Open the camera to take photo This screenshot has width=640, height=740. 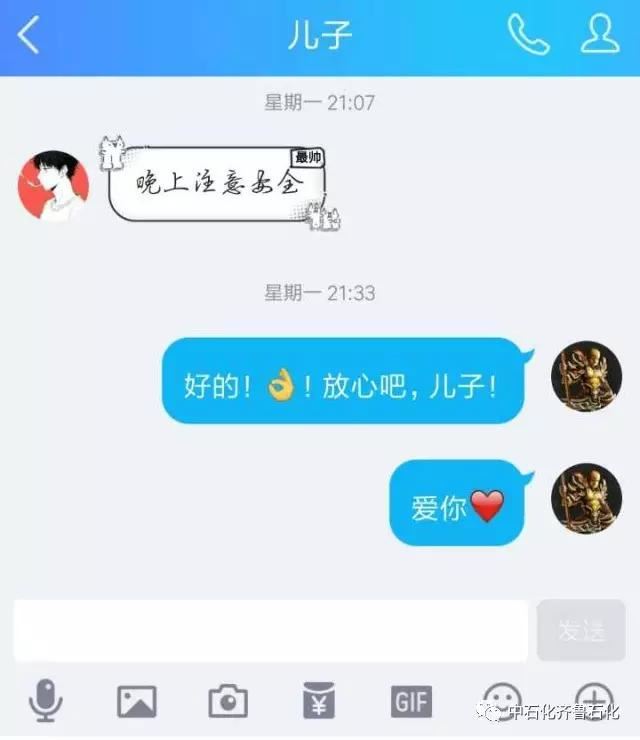(228, 702)
